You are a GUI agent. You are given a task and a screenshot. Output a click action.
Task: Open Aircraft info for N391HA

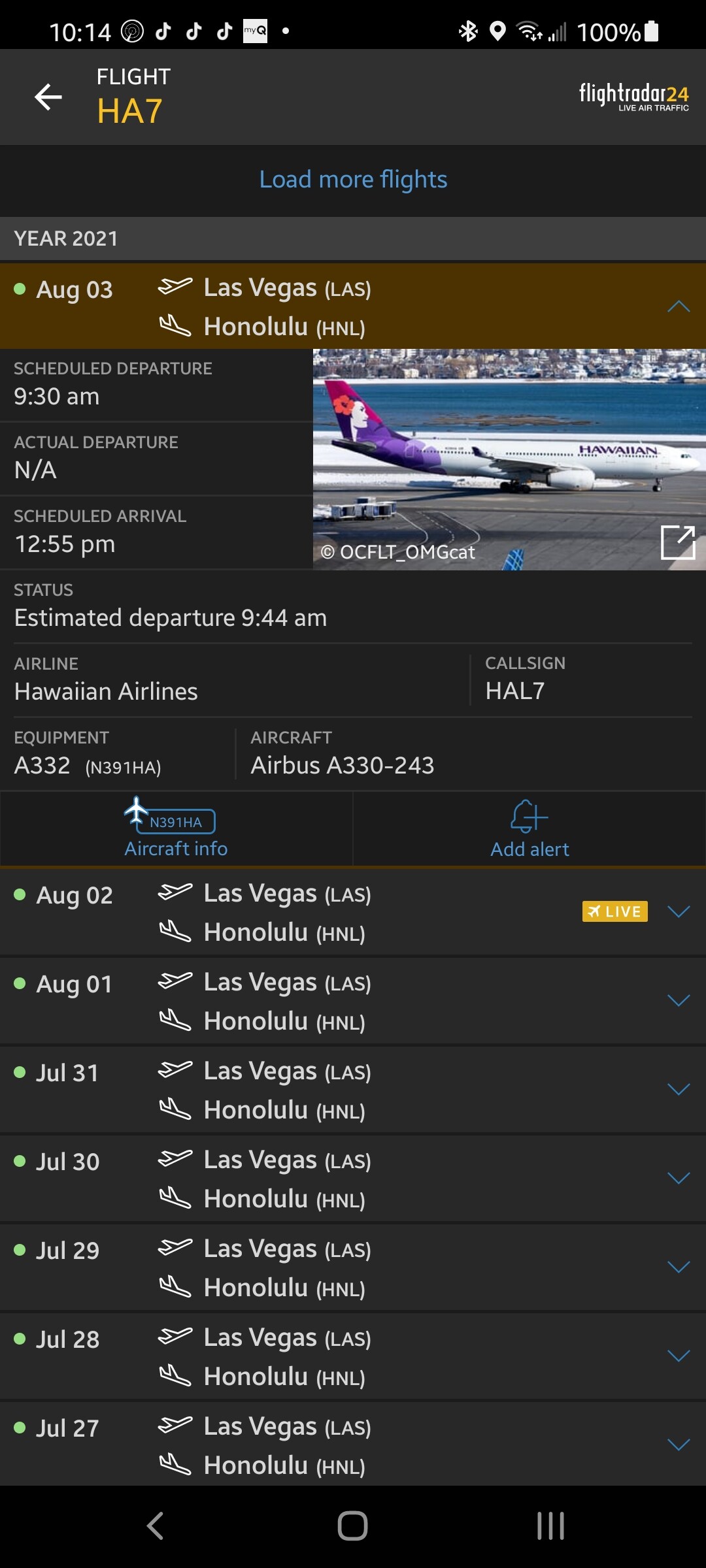pos(176,828)
